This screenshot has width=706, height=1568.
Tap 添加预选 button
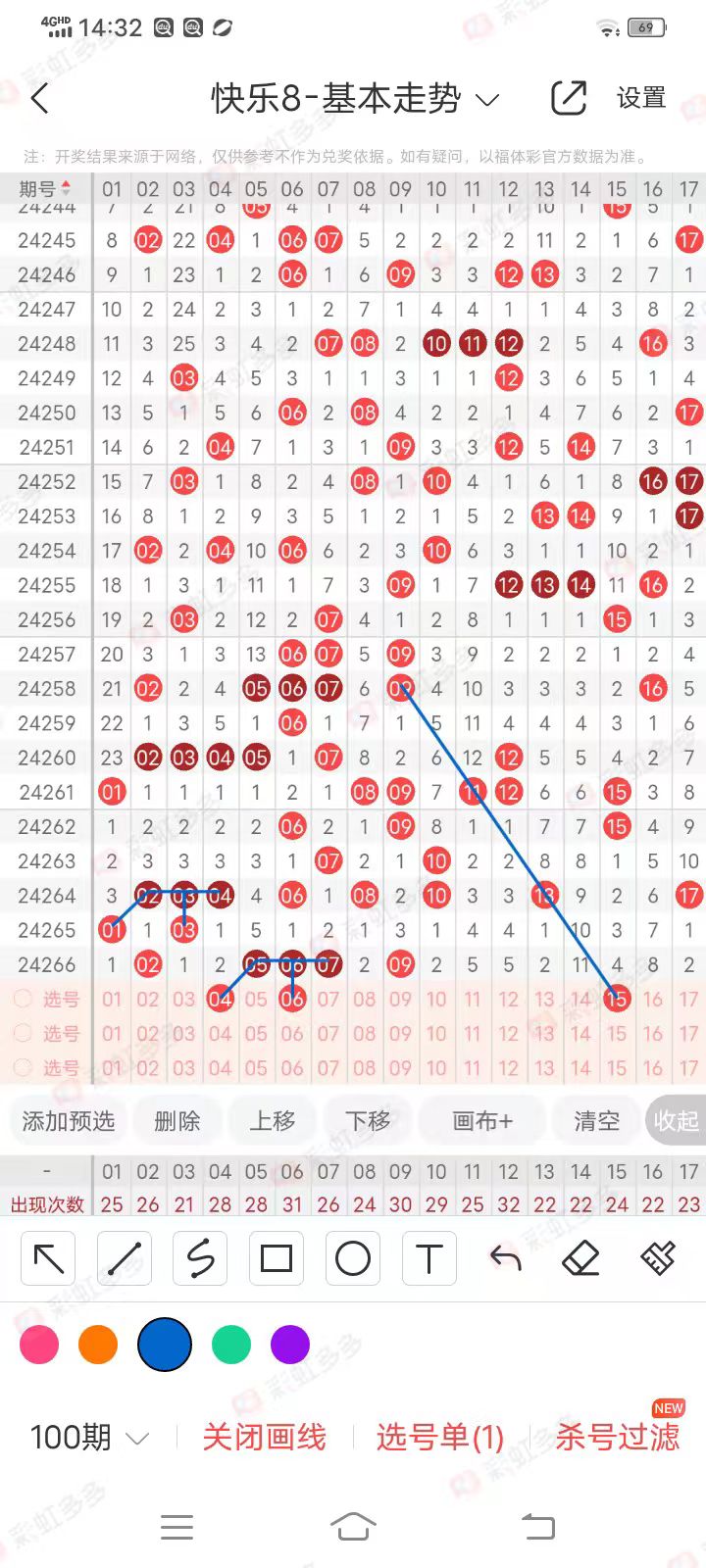tap(69, 1120)
